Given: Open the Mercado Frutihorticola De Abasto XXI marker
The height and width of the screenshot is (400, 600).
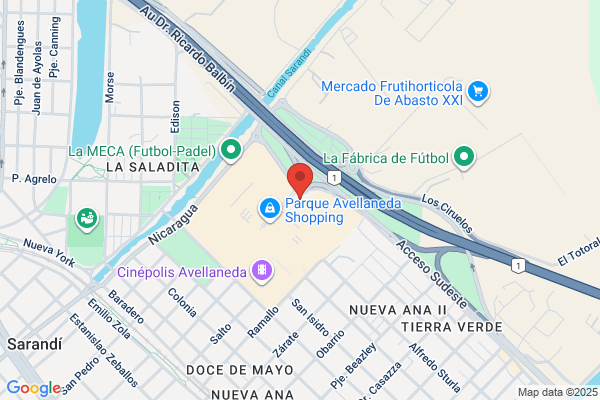Looking at the screenshot, I should point(478,92).
